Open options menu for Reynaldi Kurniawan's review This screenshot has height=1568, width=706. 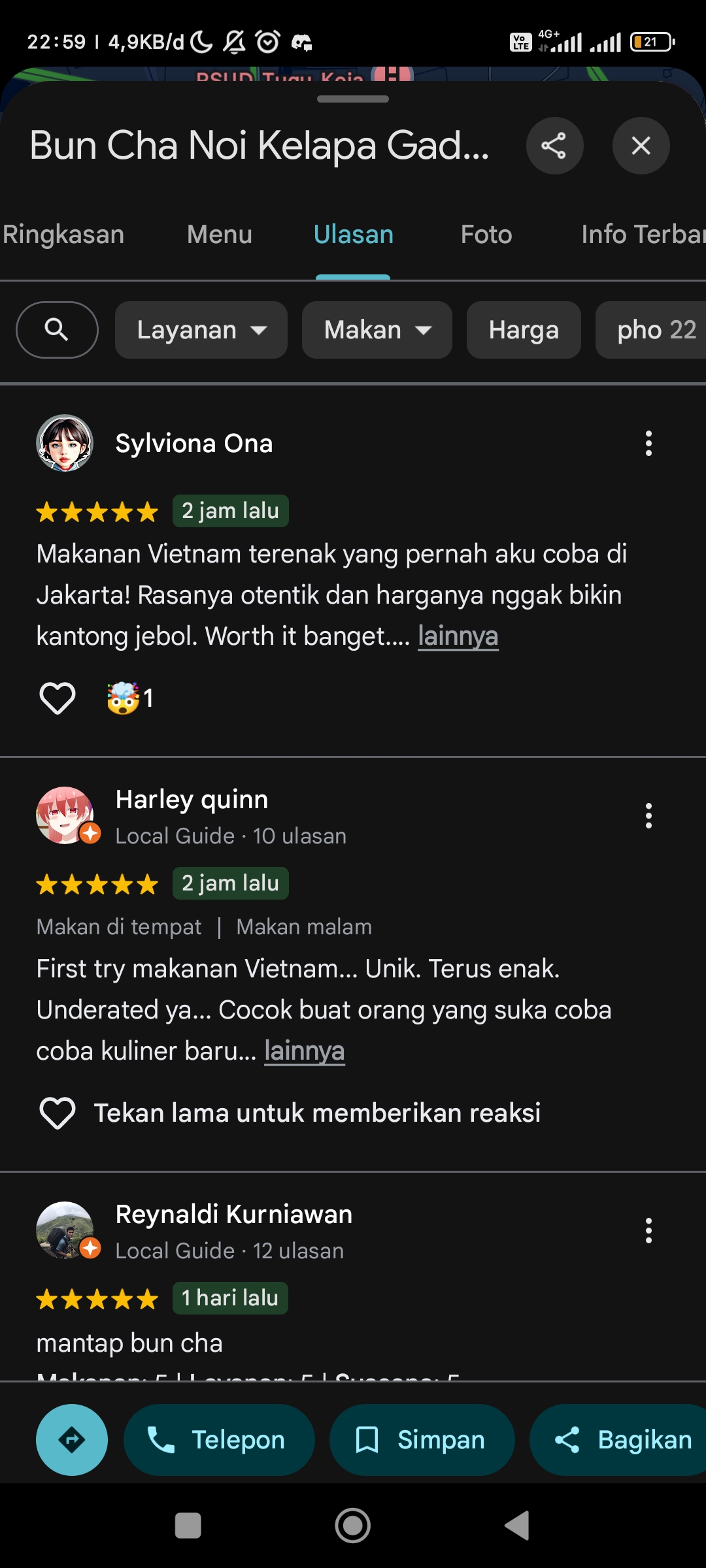[648, 1231]
